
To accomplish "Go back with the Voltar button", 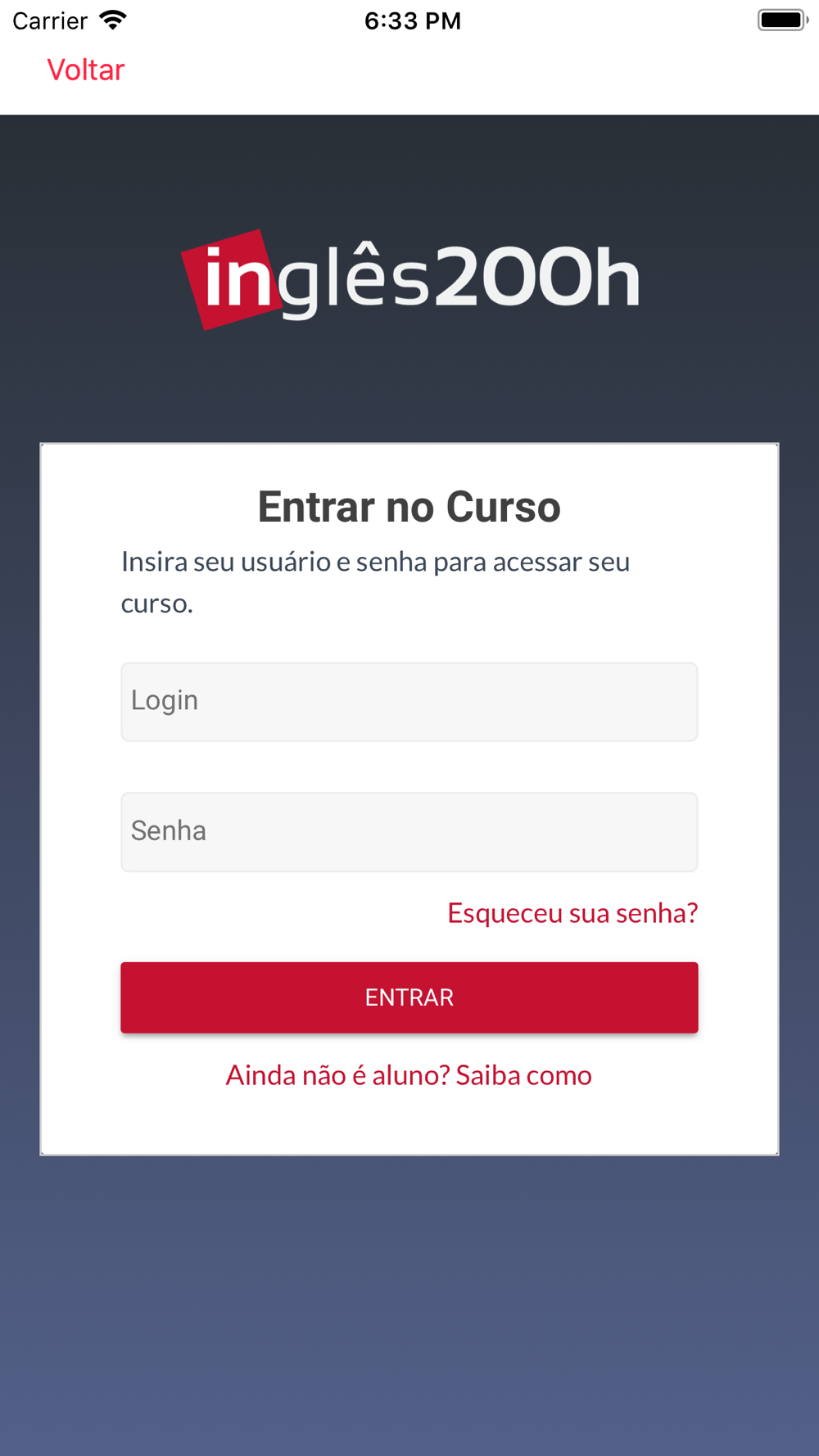I will click(85, 70).
